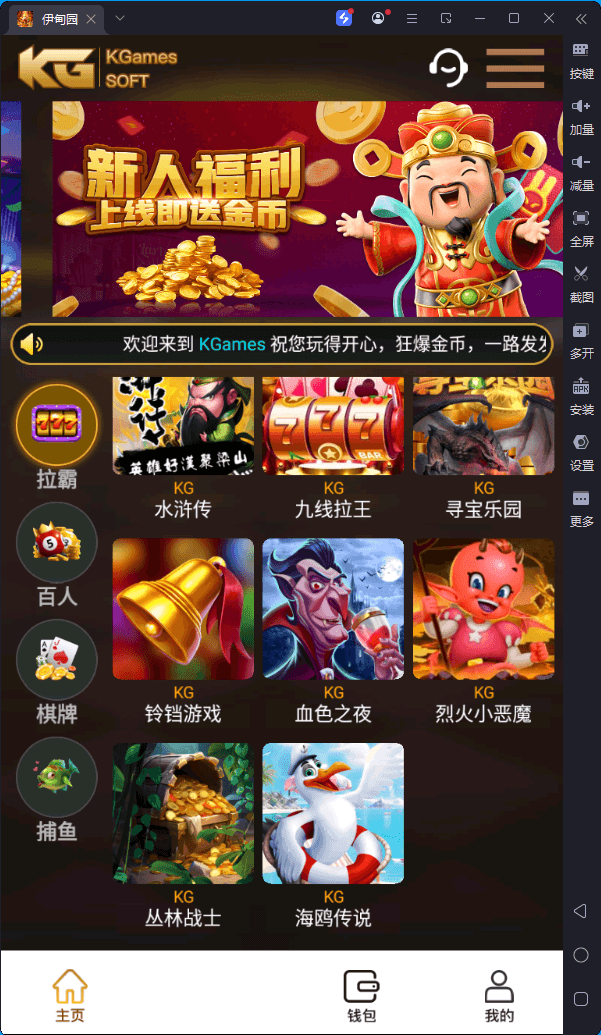Open customer service headset icon
This screenshot has width=601, height=1035.
(x=449, y=68)
